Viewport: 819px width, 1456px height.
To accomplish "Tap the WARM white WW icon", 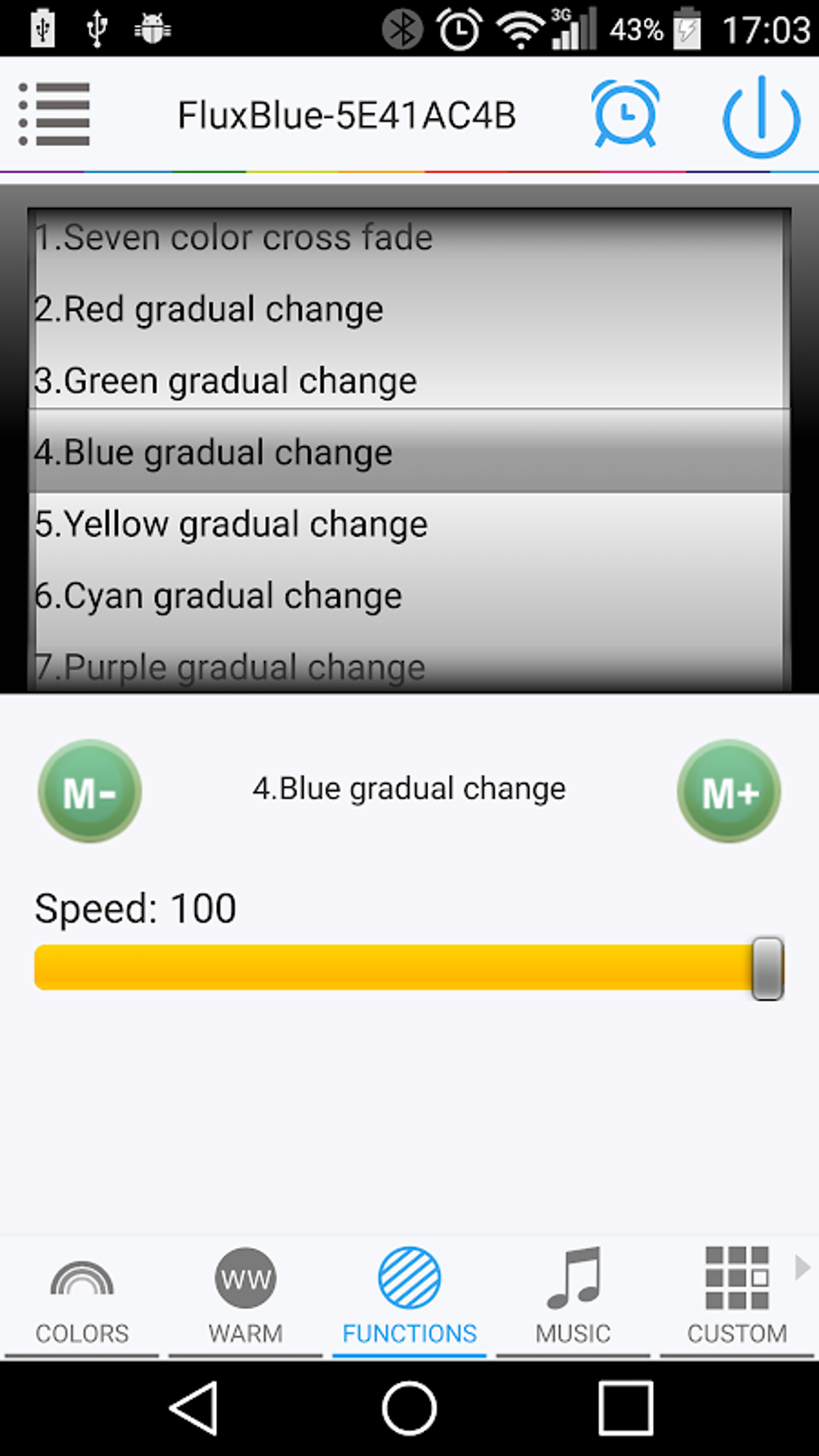I will coord(244,1277).
